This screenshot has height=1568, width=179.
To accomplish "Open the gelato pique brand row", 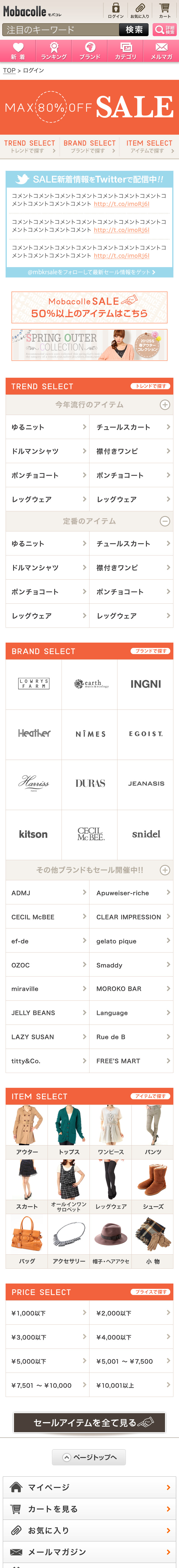I will tap(131, 941).
